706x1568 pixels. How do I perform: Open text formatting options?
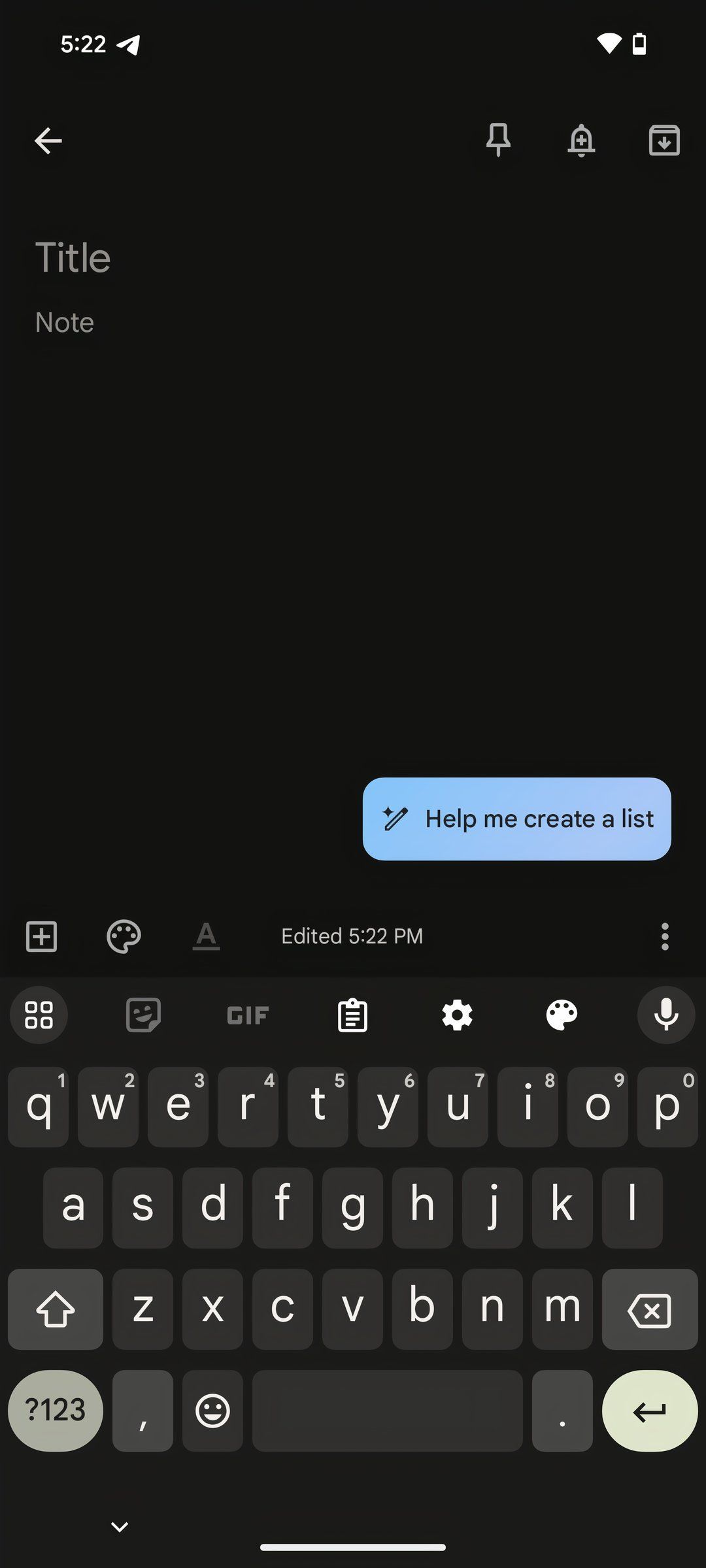[x=207, y=936]
